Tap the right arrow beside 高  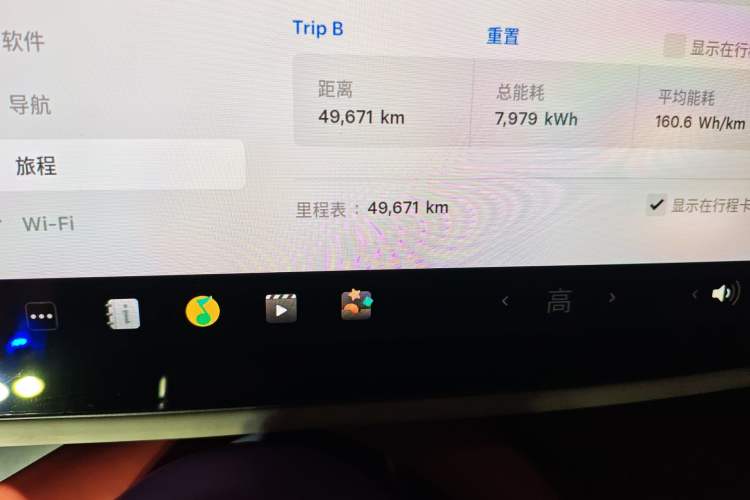coord(612,297)
